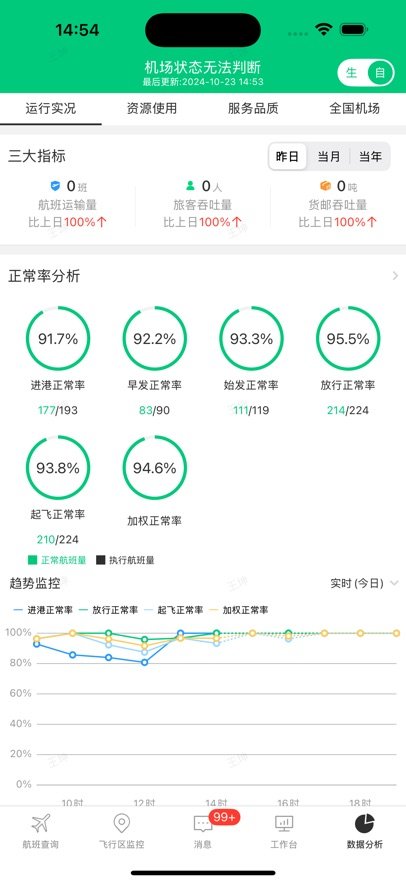The height and width of the screenshot is (883, 406).
Task: Toggle the 进港正常率 legend item in the trend chart
Action: (43, 610)
